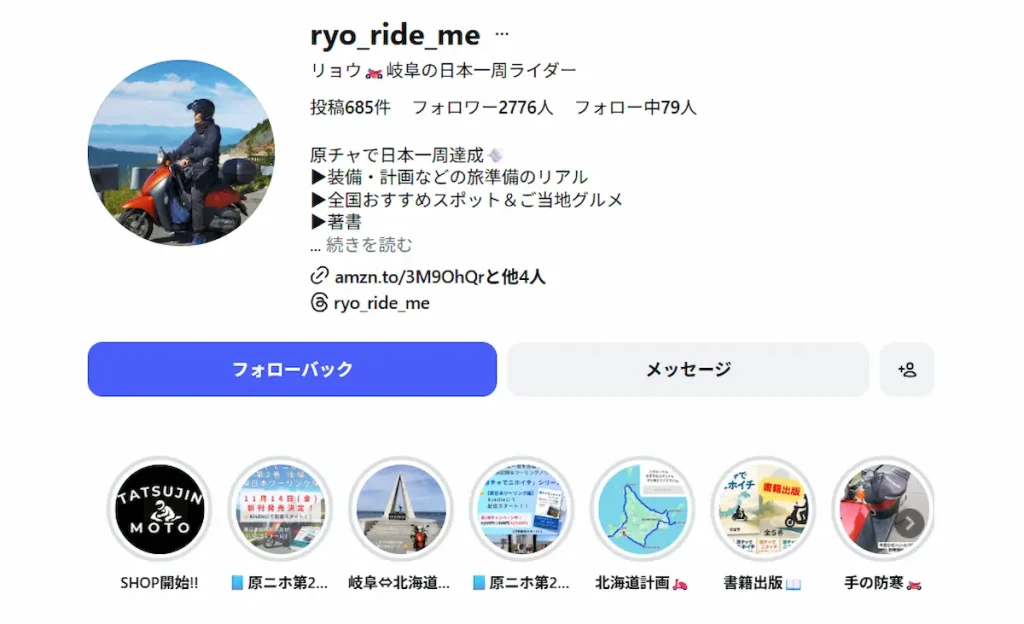View the フォロワー2776人 list
This screenshot has height=624, width=1024.
coord(482,107)
